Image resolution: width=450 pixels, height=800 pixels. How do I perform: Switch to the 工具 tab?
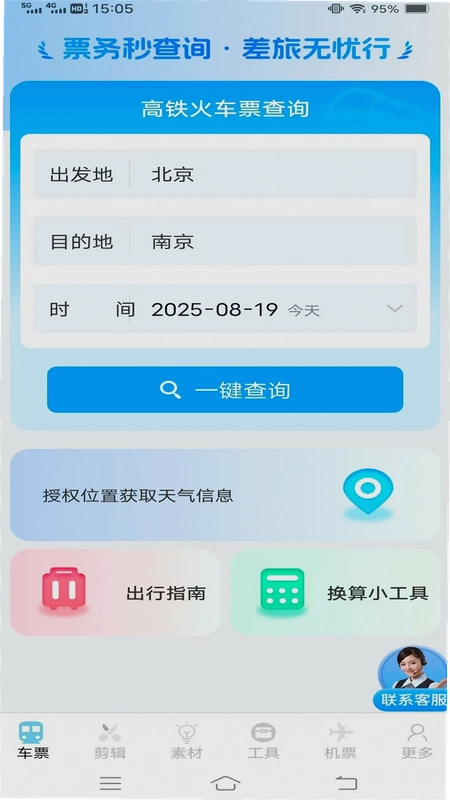263,740
